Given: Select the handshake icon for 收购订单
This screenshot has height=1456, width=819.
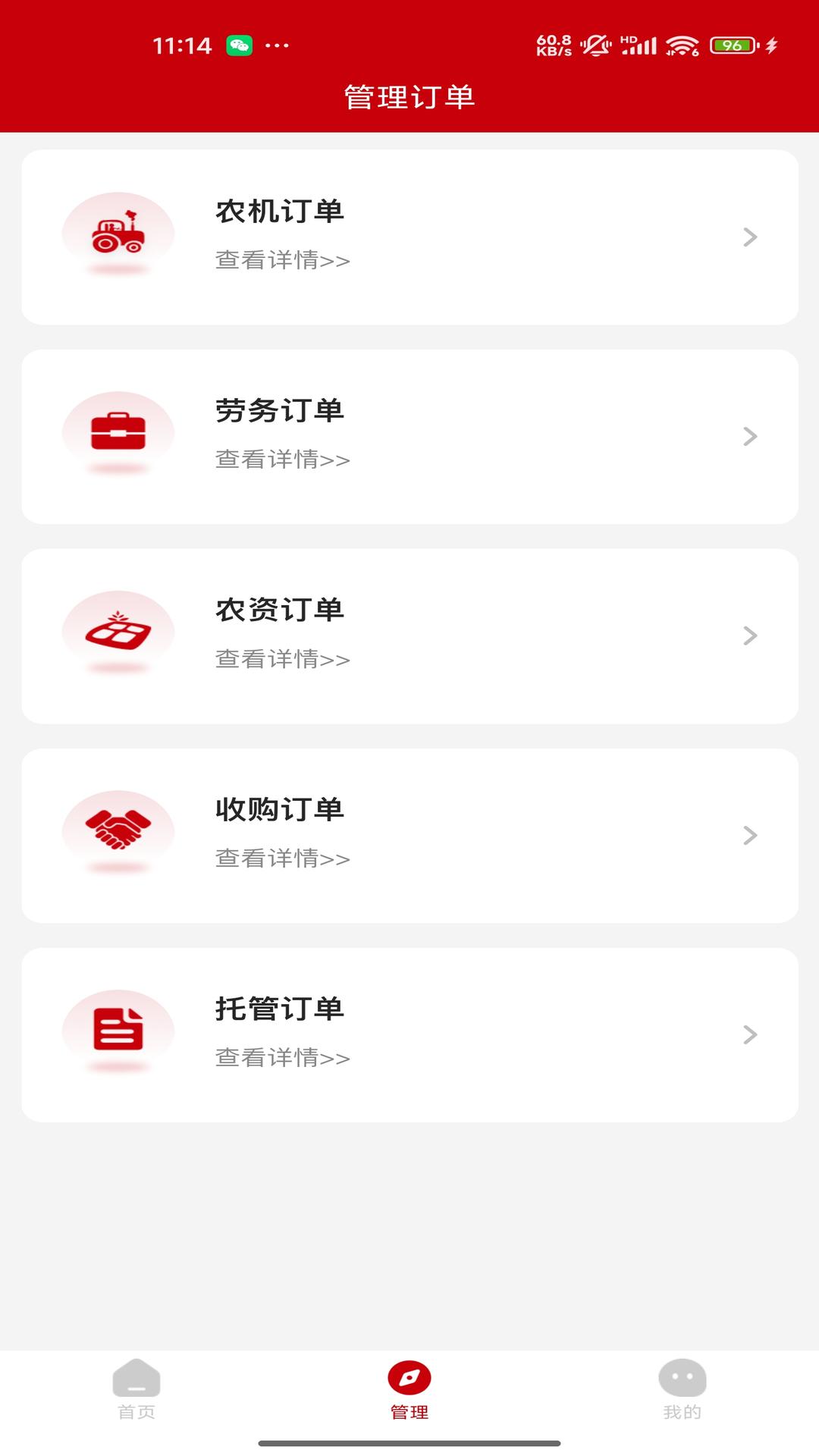Looking at the screenshot, I should pyautogui.click(x=118, y=831).
